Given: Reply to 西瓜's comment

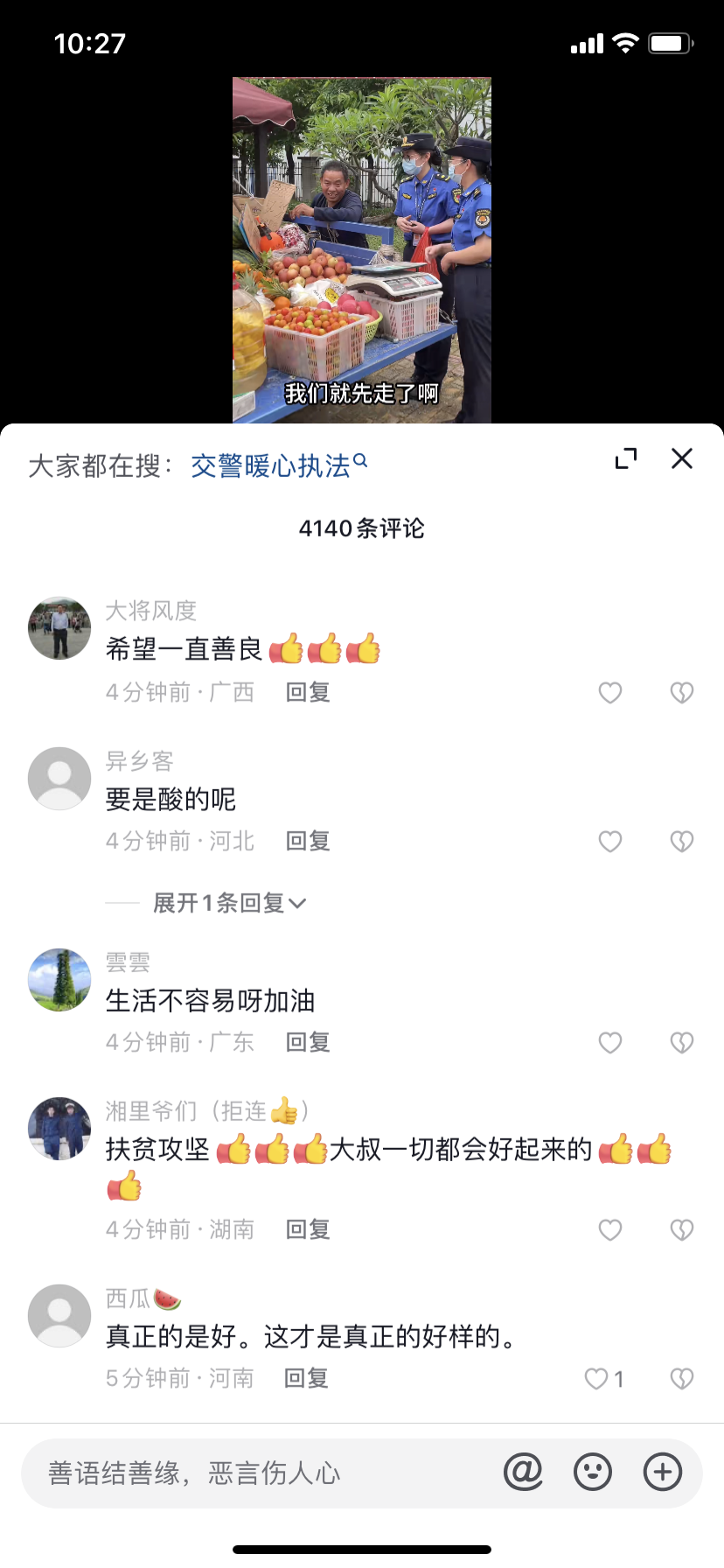Looking at the screenshot, I should pyautogui.click(x=306, y=1379).
